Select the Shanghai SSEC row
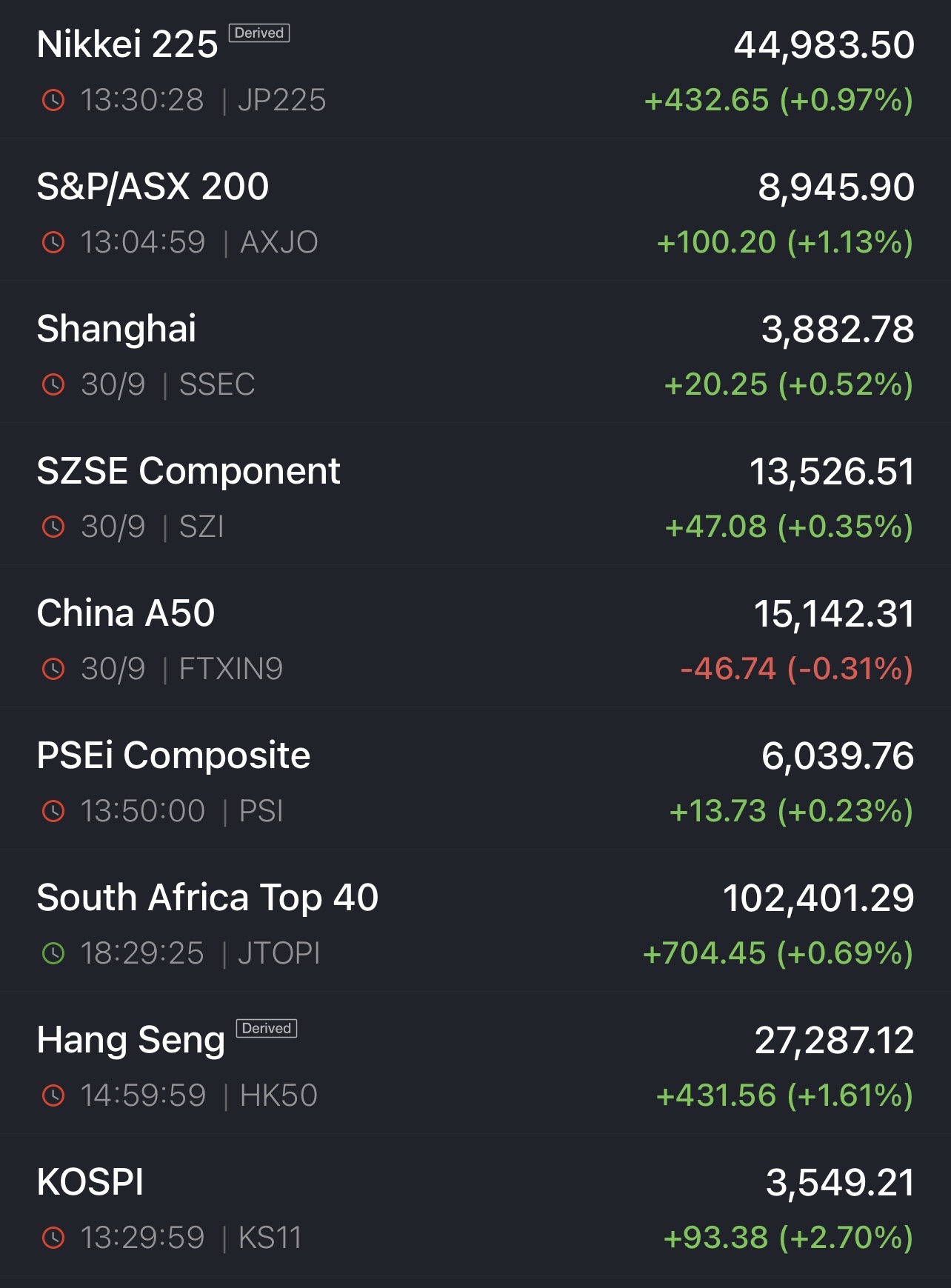Image resolution: width=951 pixels, height=1288 pixels. tap(475, 355)
